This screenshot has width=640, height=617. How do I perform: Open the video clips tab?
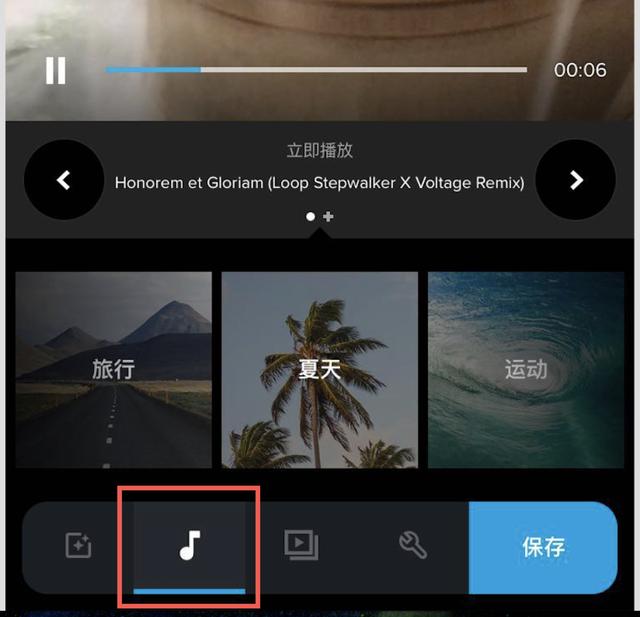pyautogui.click(x=300, y=545)
